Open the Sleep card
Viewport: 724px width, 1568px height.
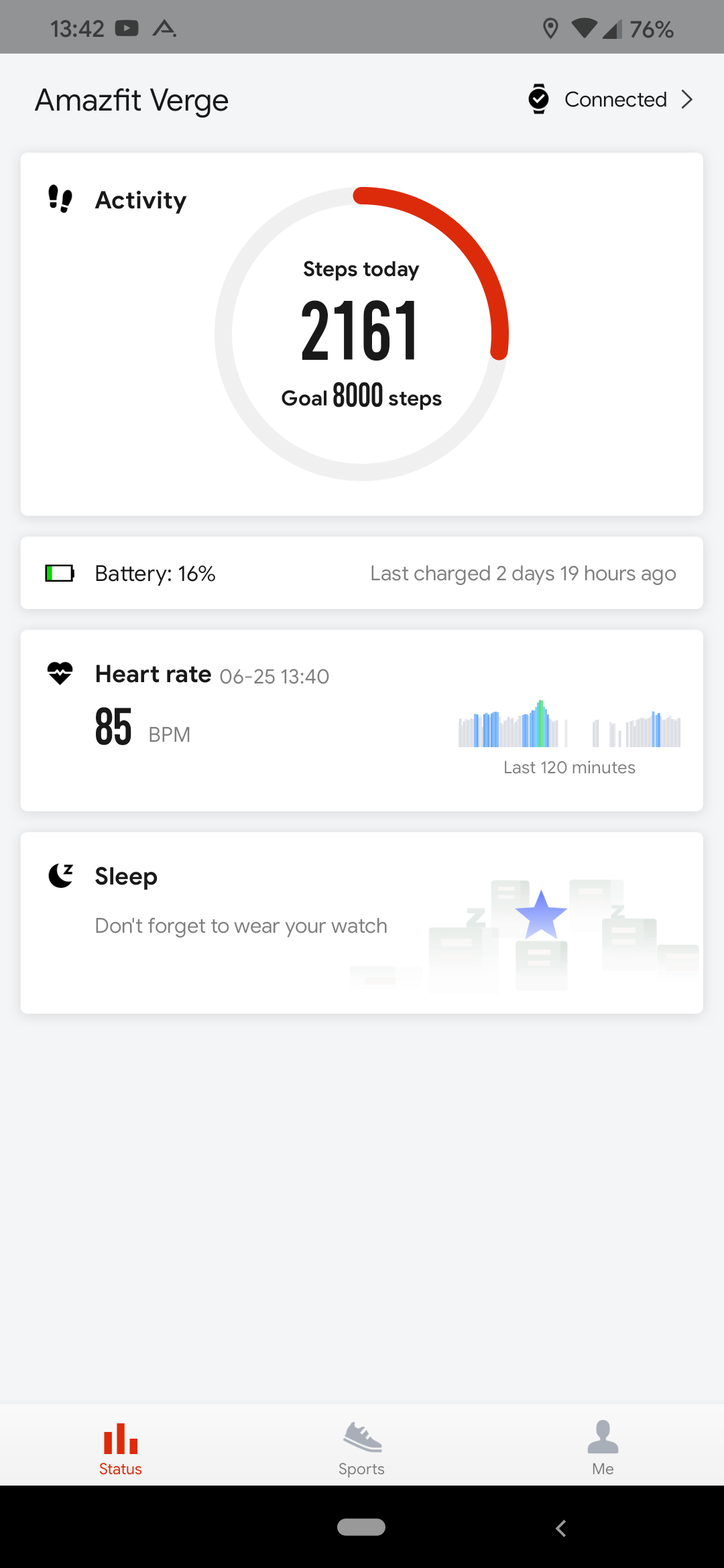(x=362, y=923)
